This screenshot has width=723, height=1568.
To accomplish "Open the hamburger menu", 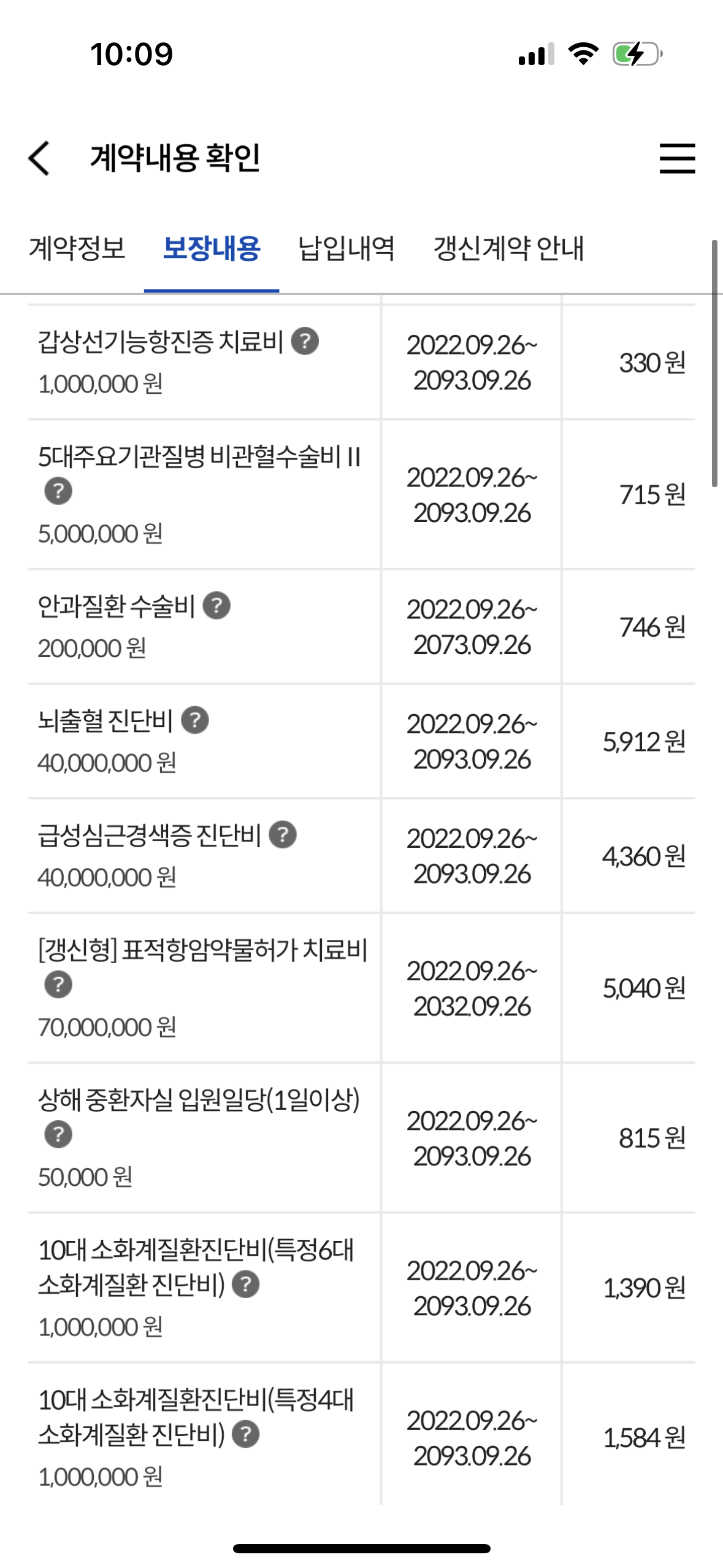I will [x=677, y=158].
